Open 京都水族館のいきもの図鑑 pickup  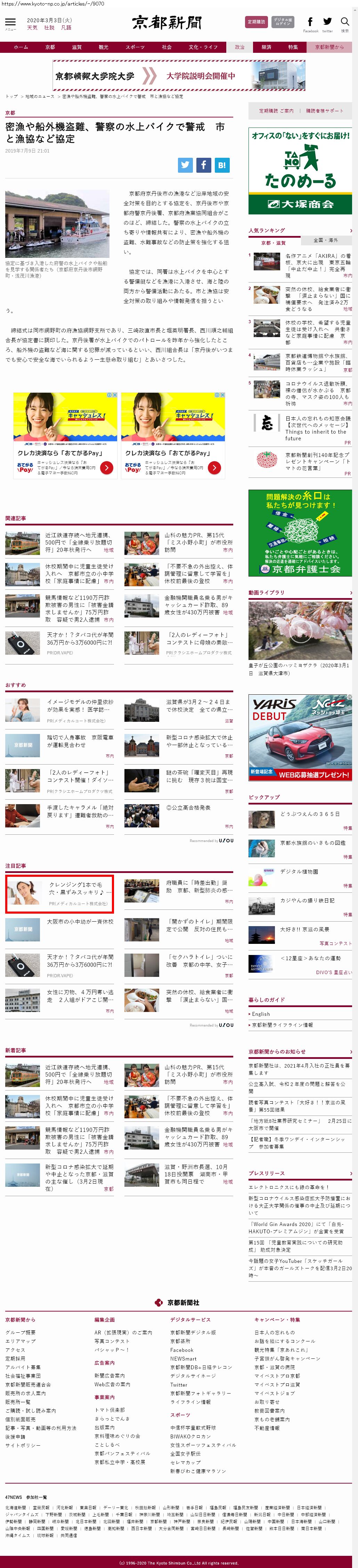pos(312,843)
